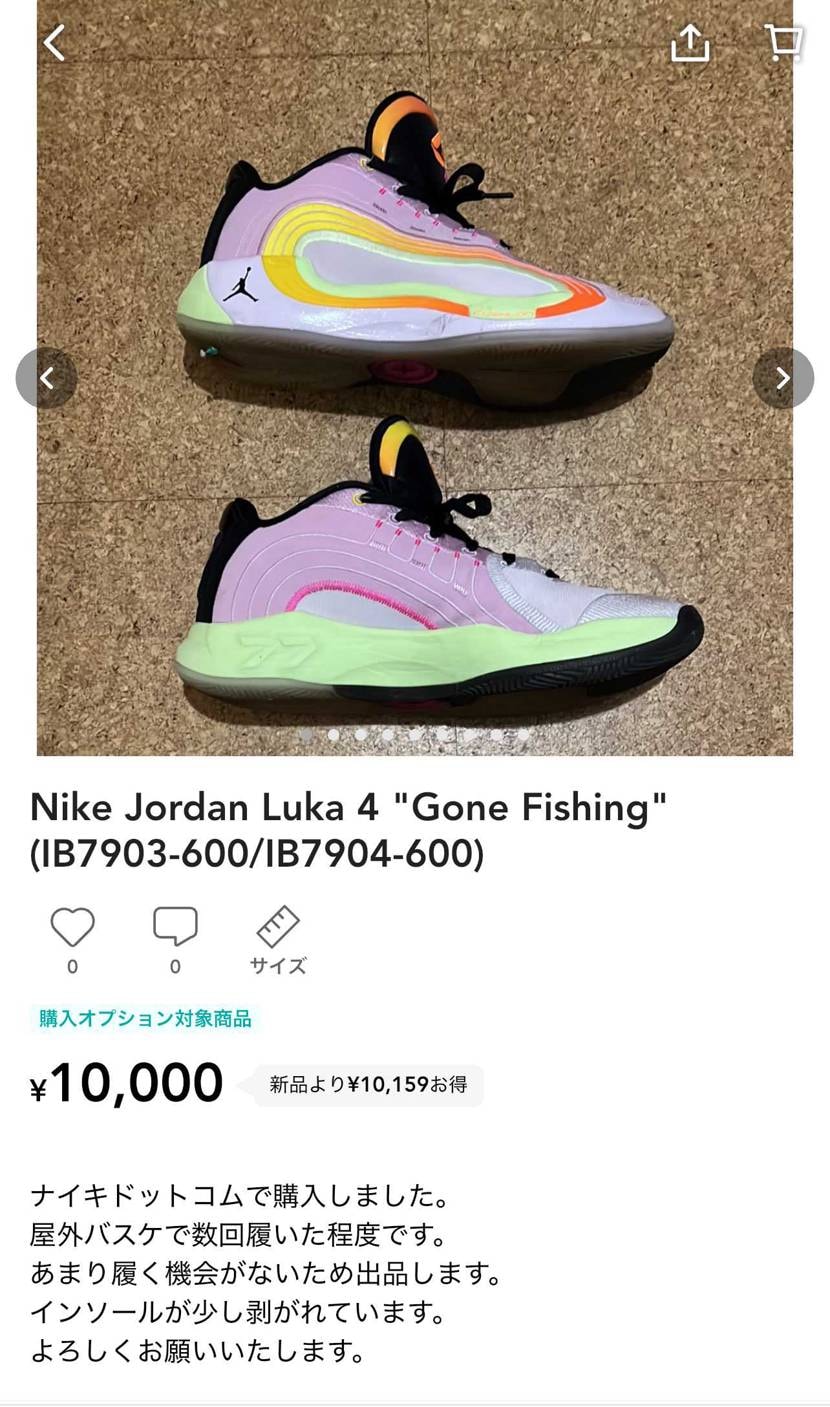Advance carousel using right chevron
This screenshot has width=830, height=1407.
[781, 378]
